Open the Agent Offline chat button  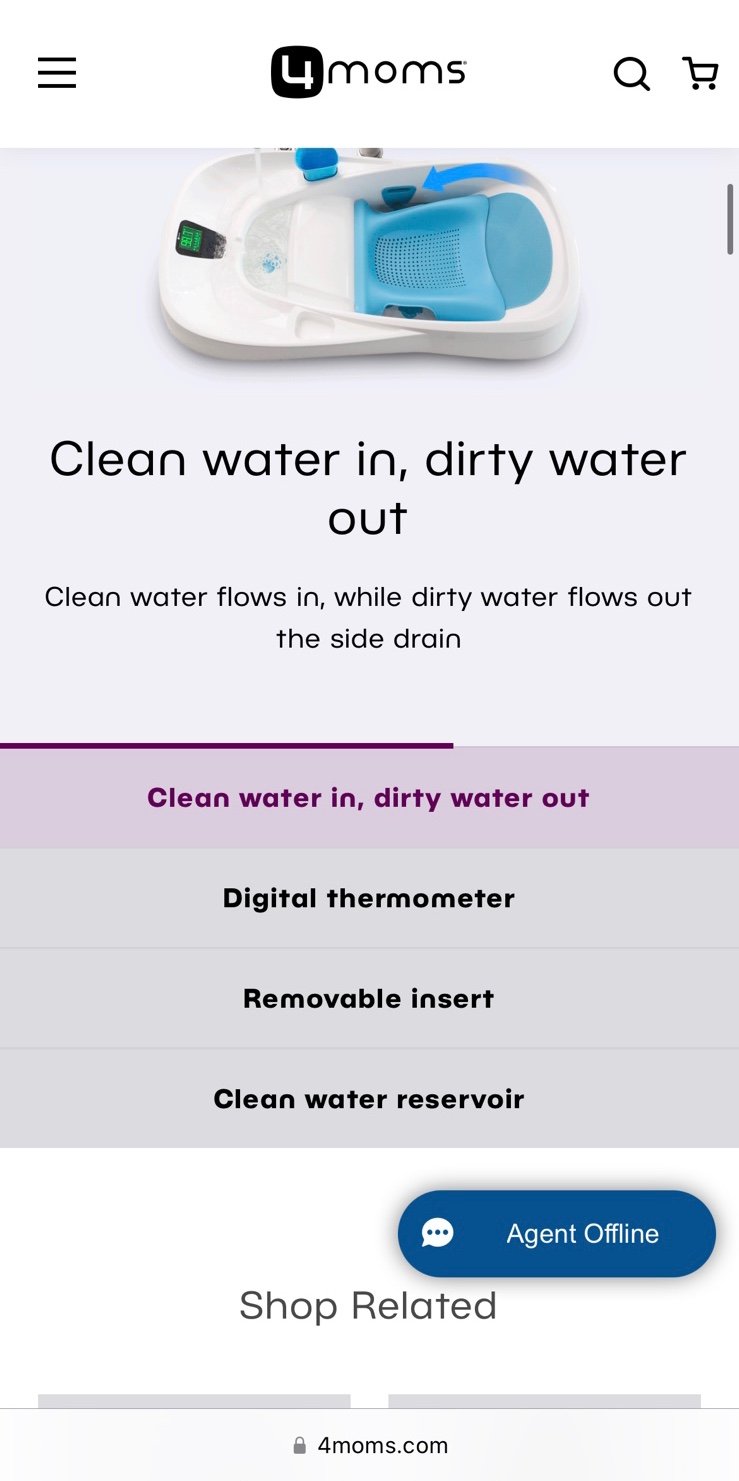click(557, 1233)
